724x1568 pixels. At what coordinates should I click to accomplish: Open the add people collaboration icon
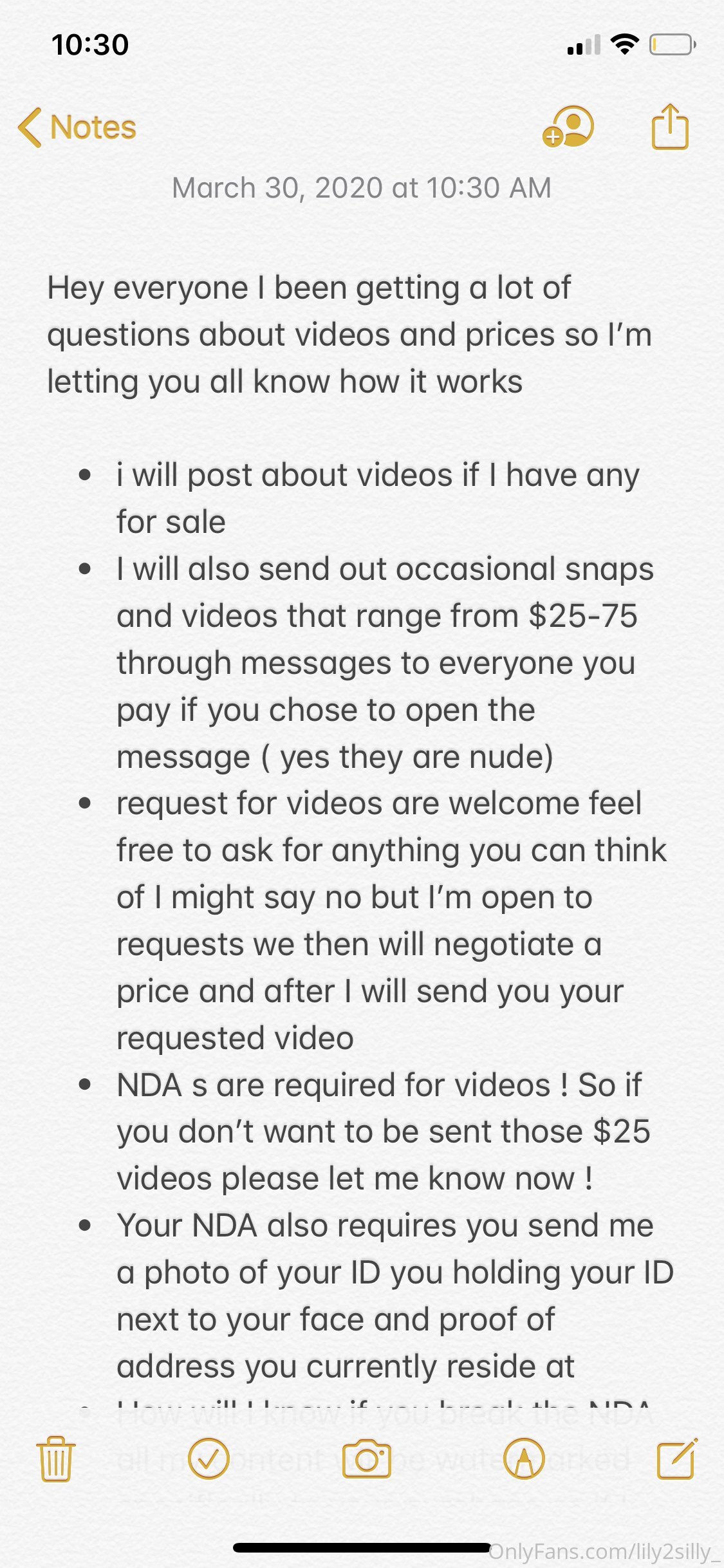coord(568,127)
